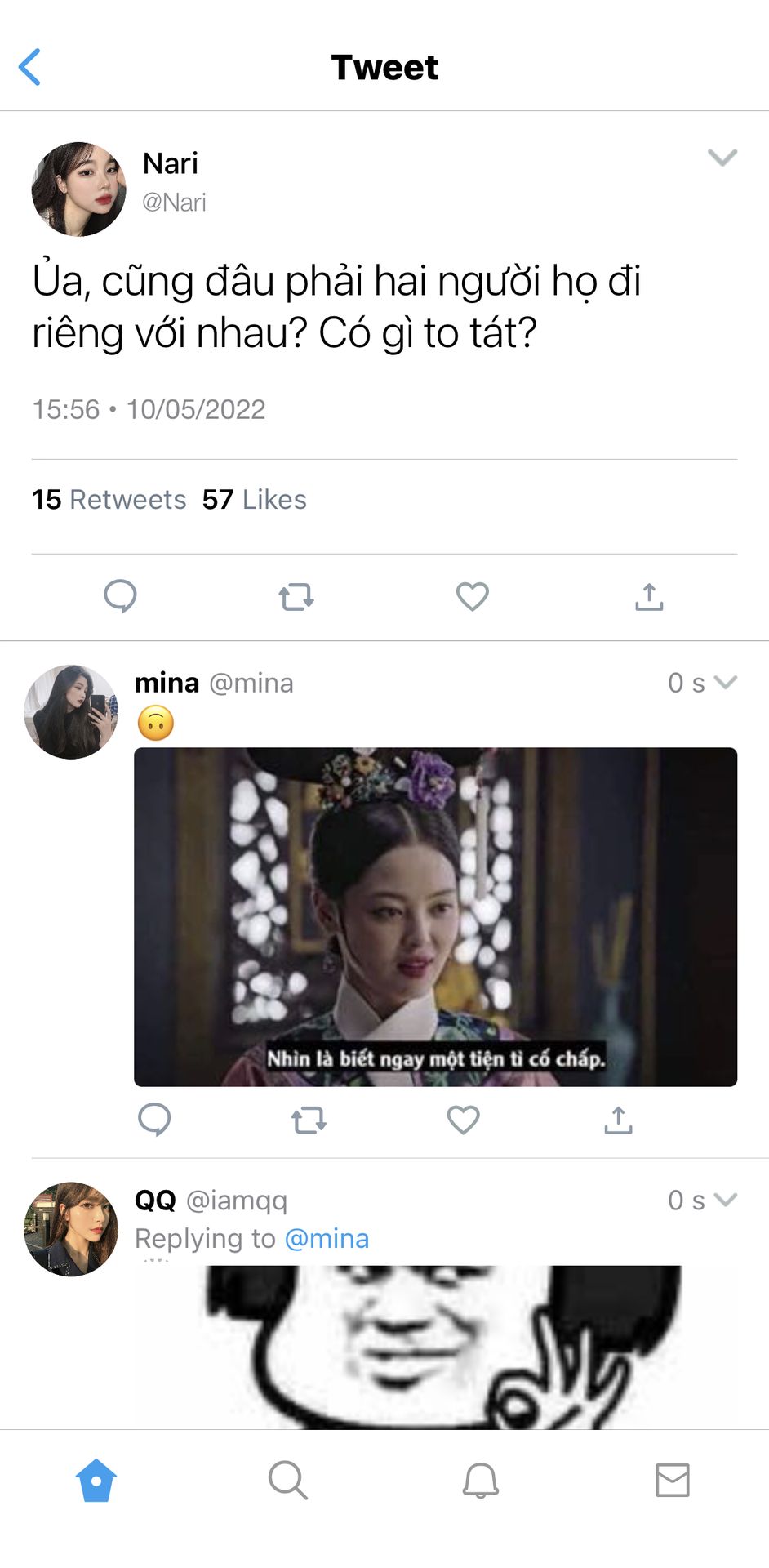Switch to the Messages envelope tab
The height and width of the screenshot is (1568, 769).
[673, 1480]
